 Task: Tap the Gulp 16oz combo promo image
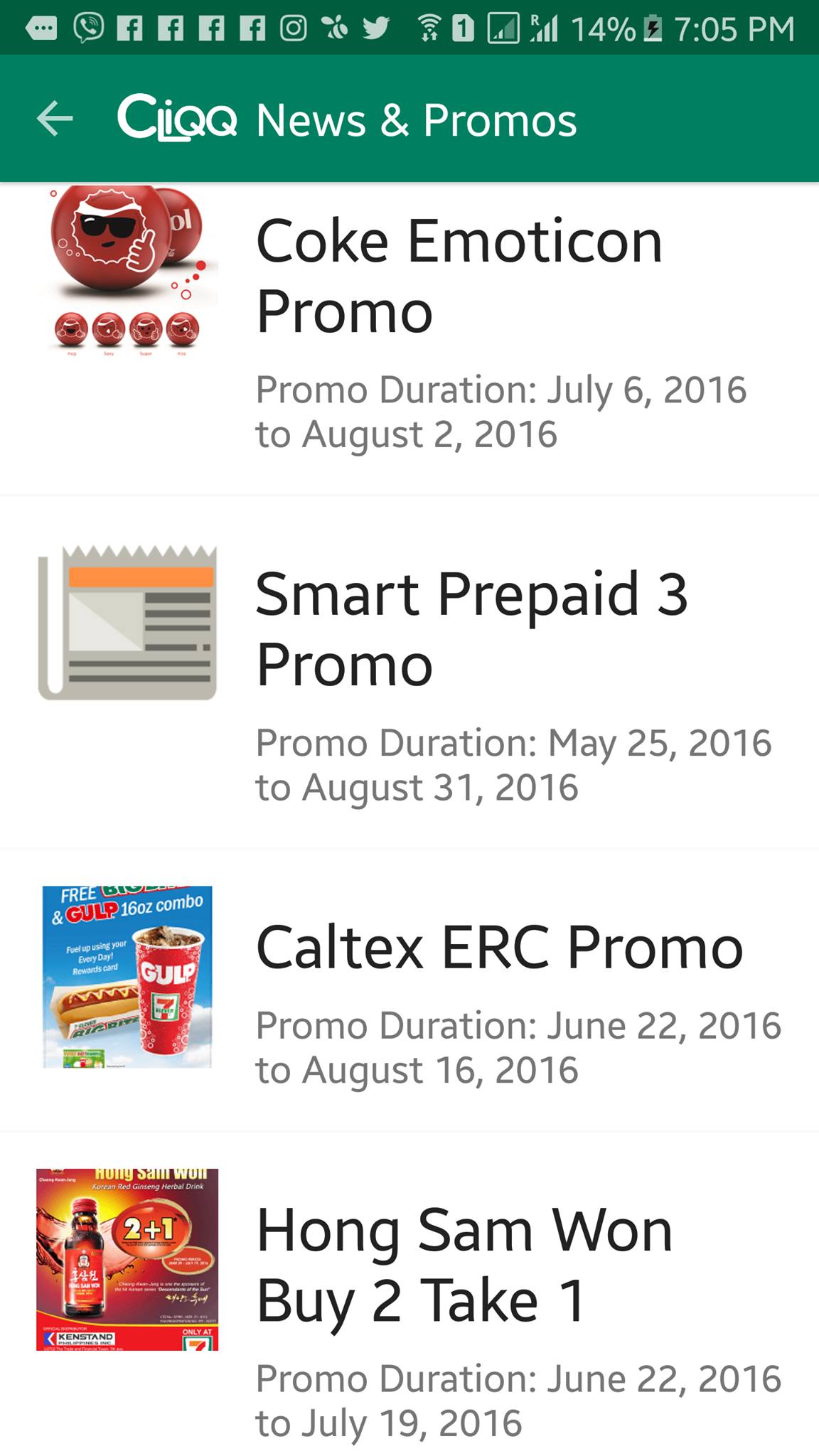127,974
